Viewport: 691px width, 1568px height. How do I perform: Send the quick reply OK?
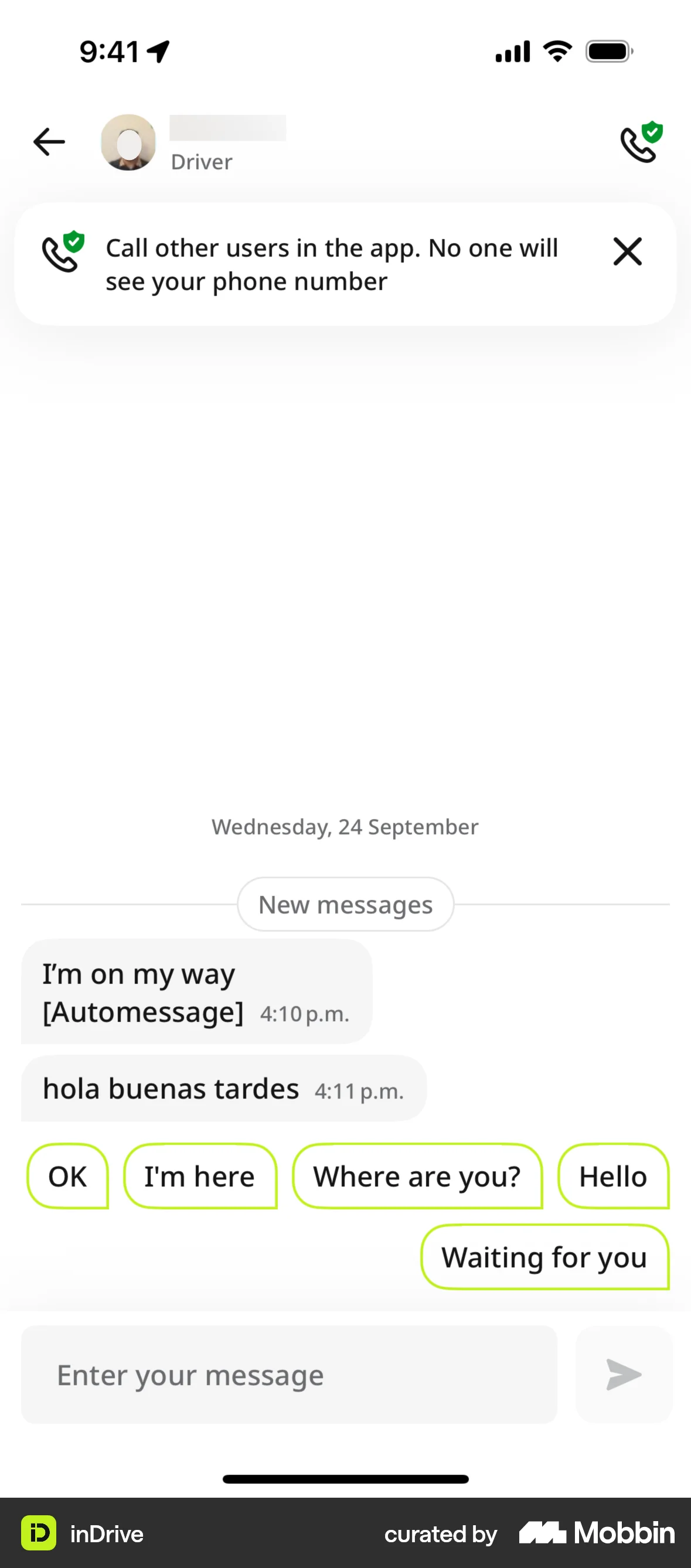tap(67, 1176)
